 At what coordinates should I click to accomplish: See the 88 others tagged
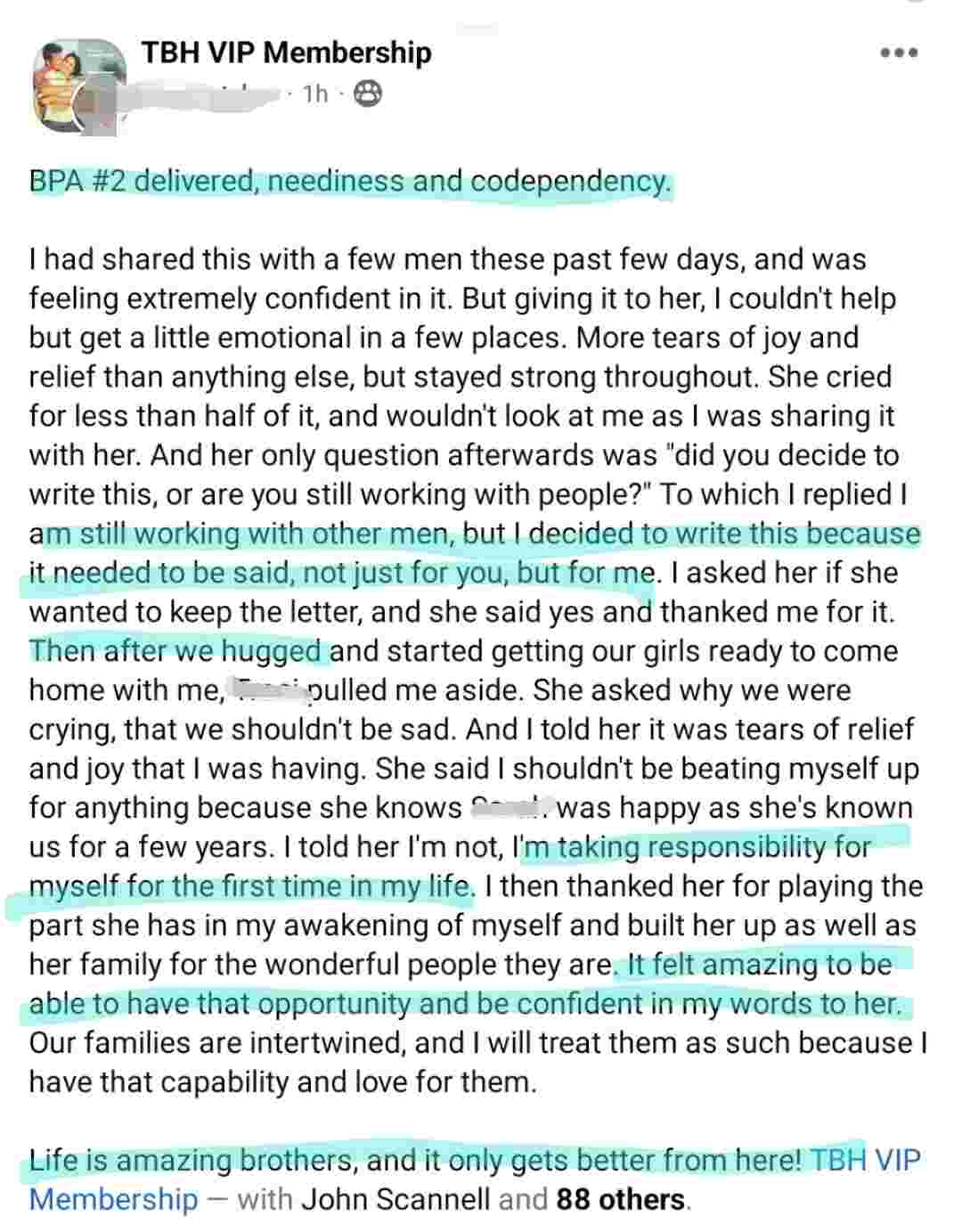coord(620,1199)
